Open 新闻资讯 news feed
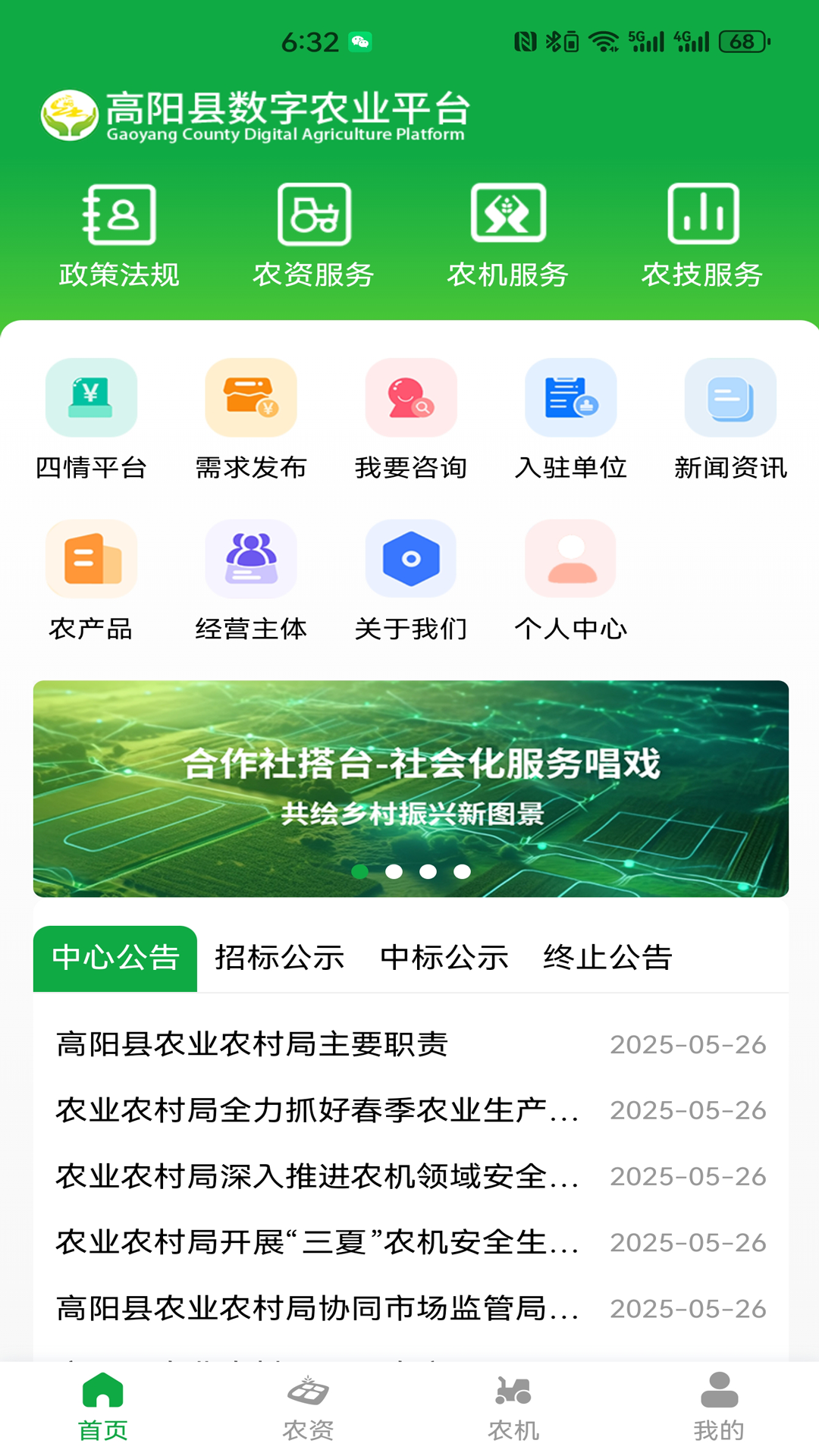The image size is (819, 1456). point(730,421)
